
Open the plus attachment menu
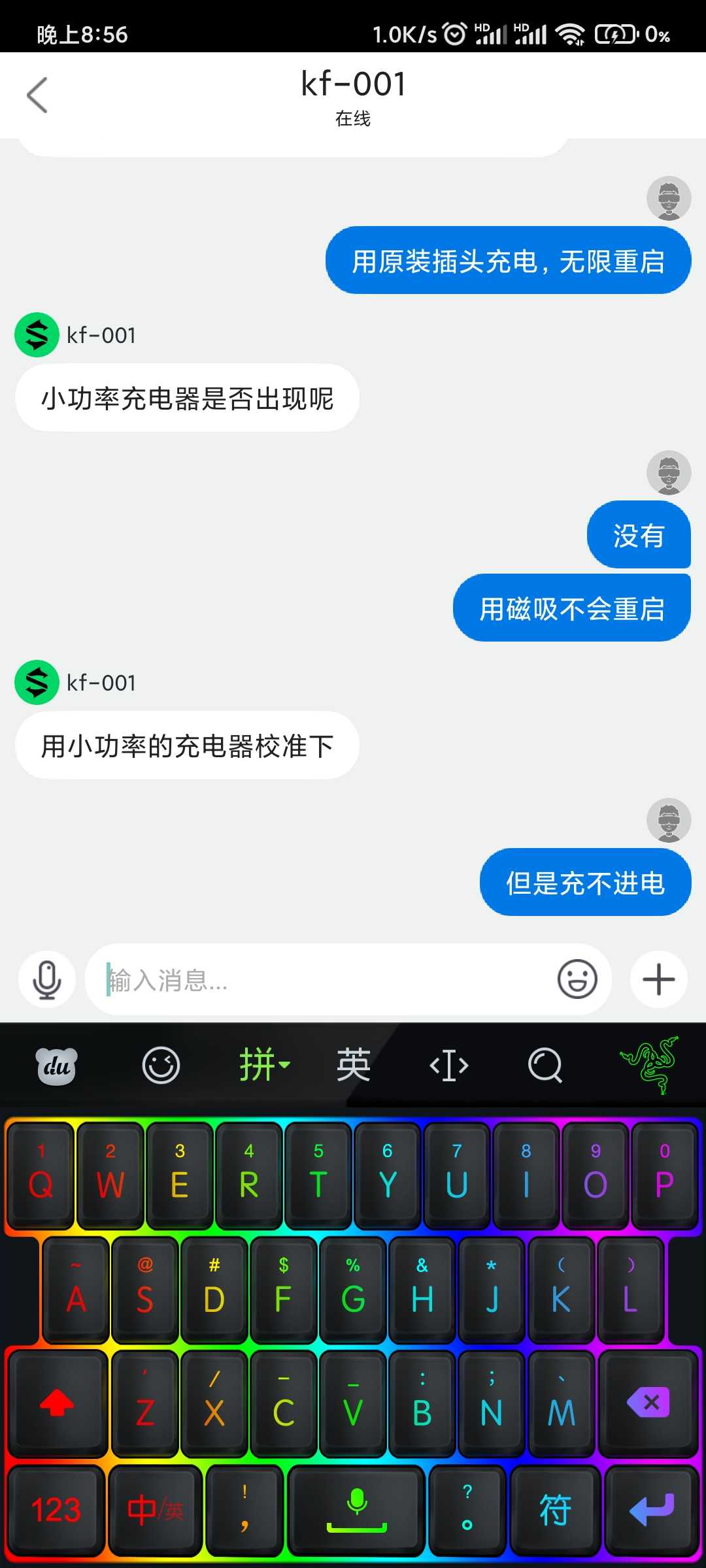(659, 979)
